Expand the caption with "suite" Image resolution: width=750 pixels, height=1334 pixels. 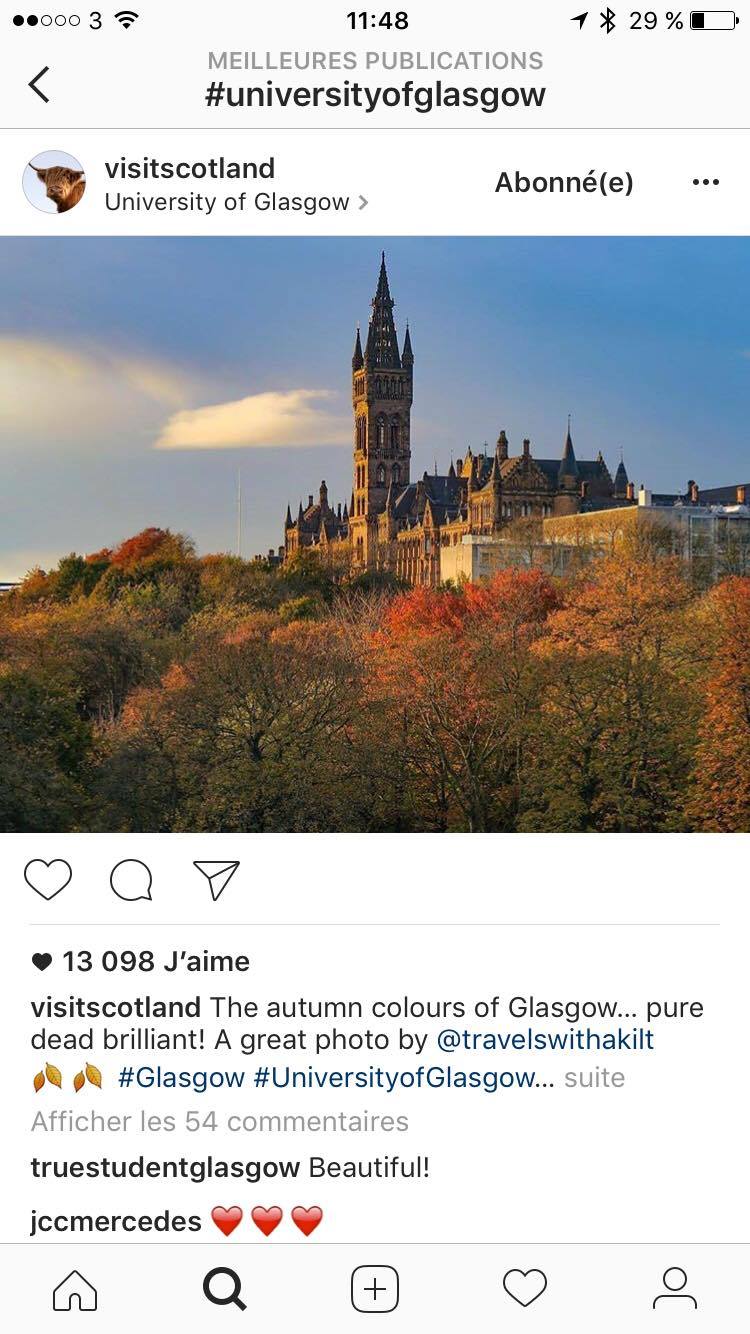coord(594,1078)
